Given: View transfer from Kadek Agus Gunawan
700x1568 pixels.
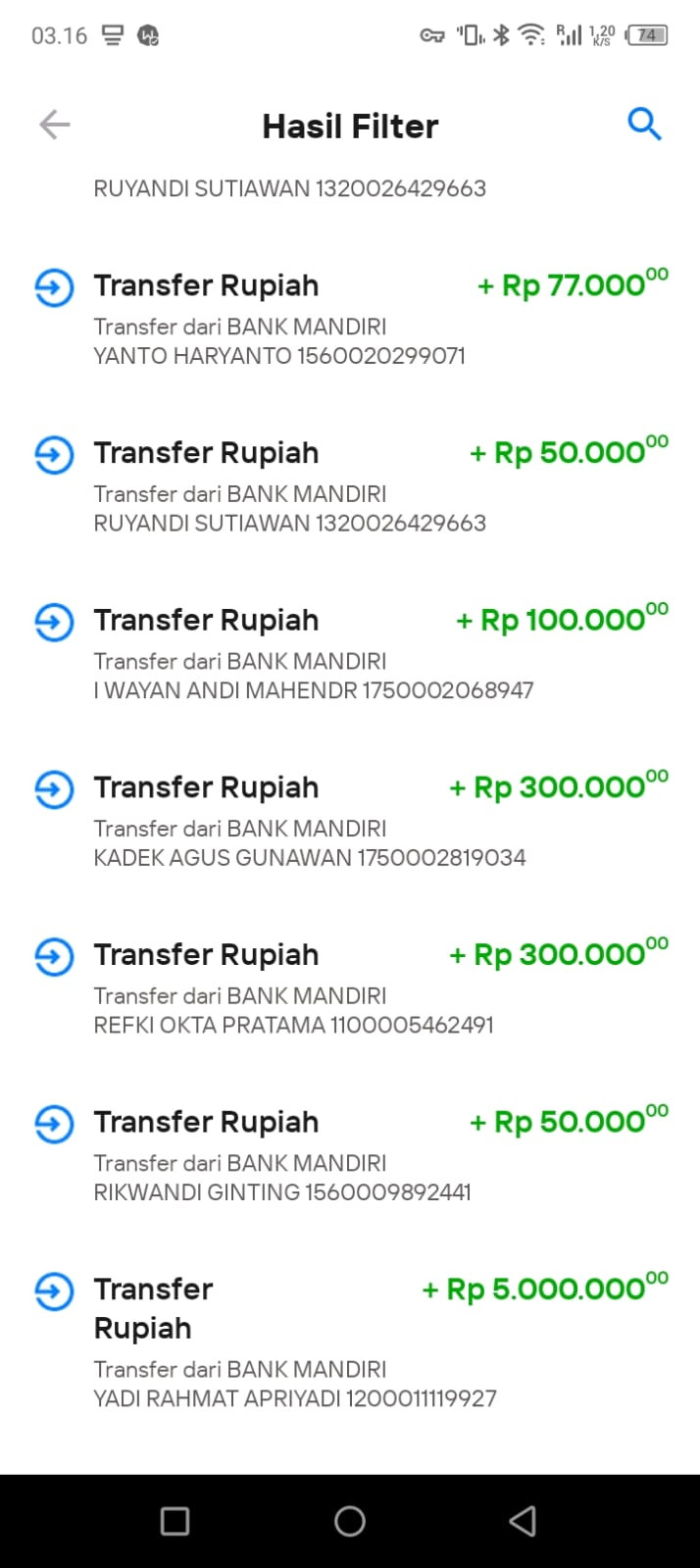Looking at the screenshot, I should (x=350, y=821).
